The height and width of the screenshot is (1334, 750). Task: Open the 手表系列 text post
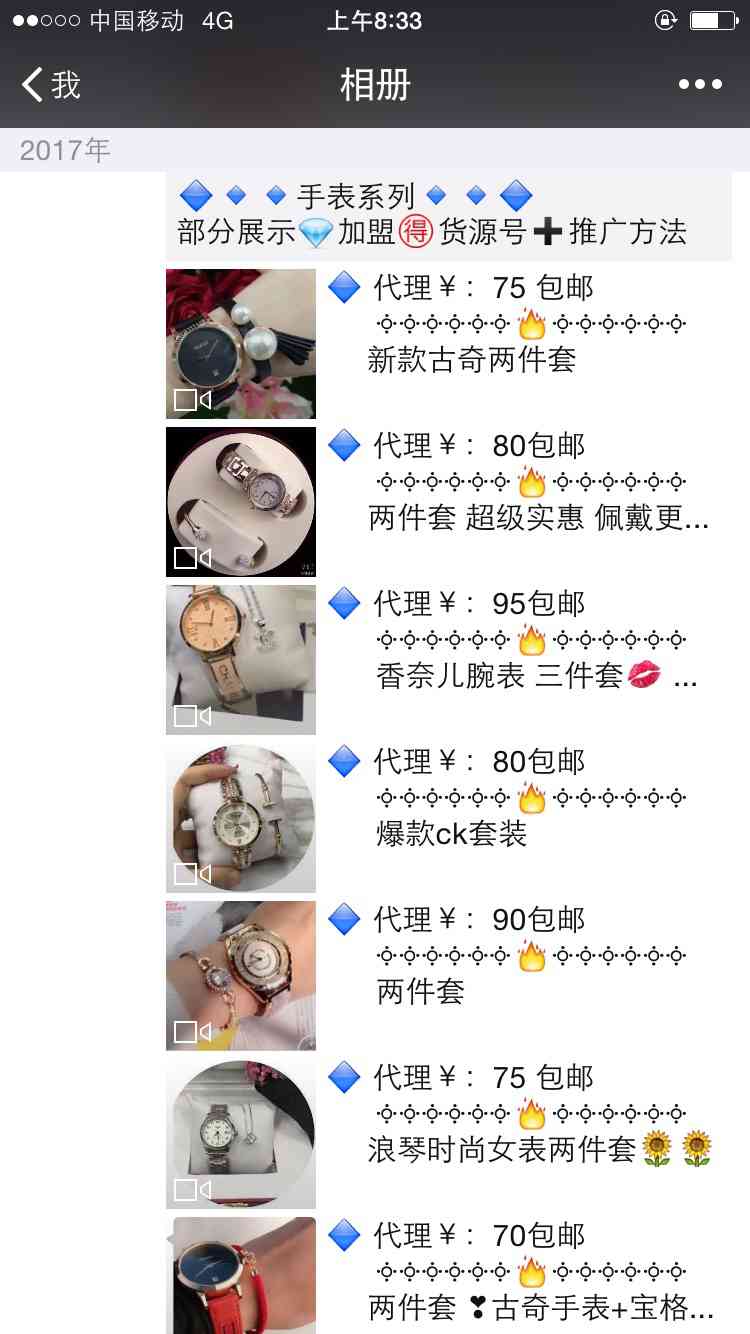click(x=449, y=215)
